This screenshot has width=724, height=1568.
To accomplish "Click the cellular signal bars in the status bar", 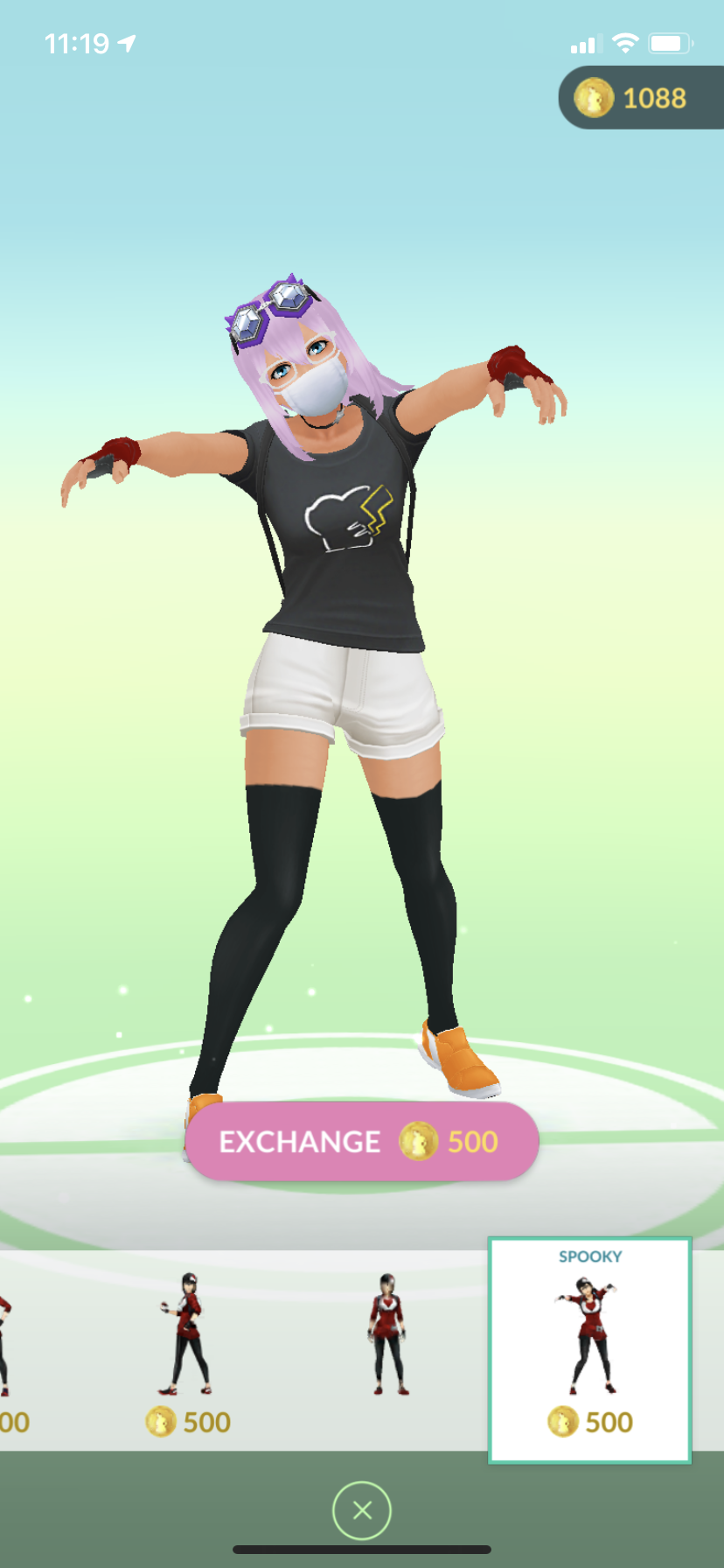I will 586,43.
